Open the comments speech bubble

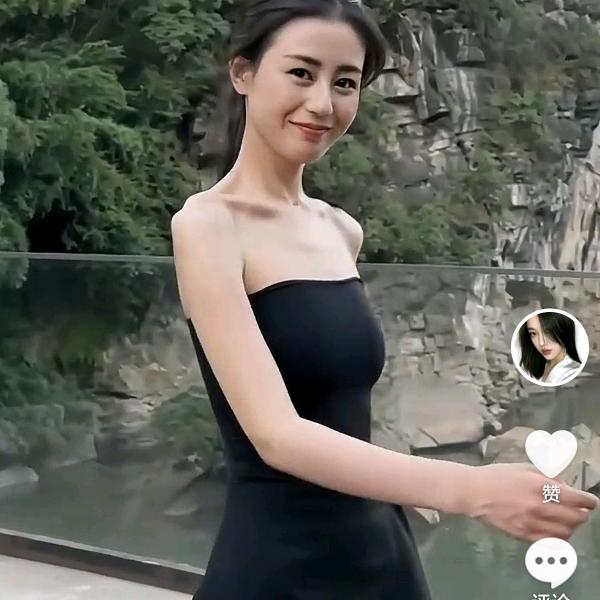click(x=551, y=562)
